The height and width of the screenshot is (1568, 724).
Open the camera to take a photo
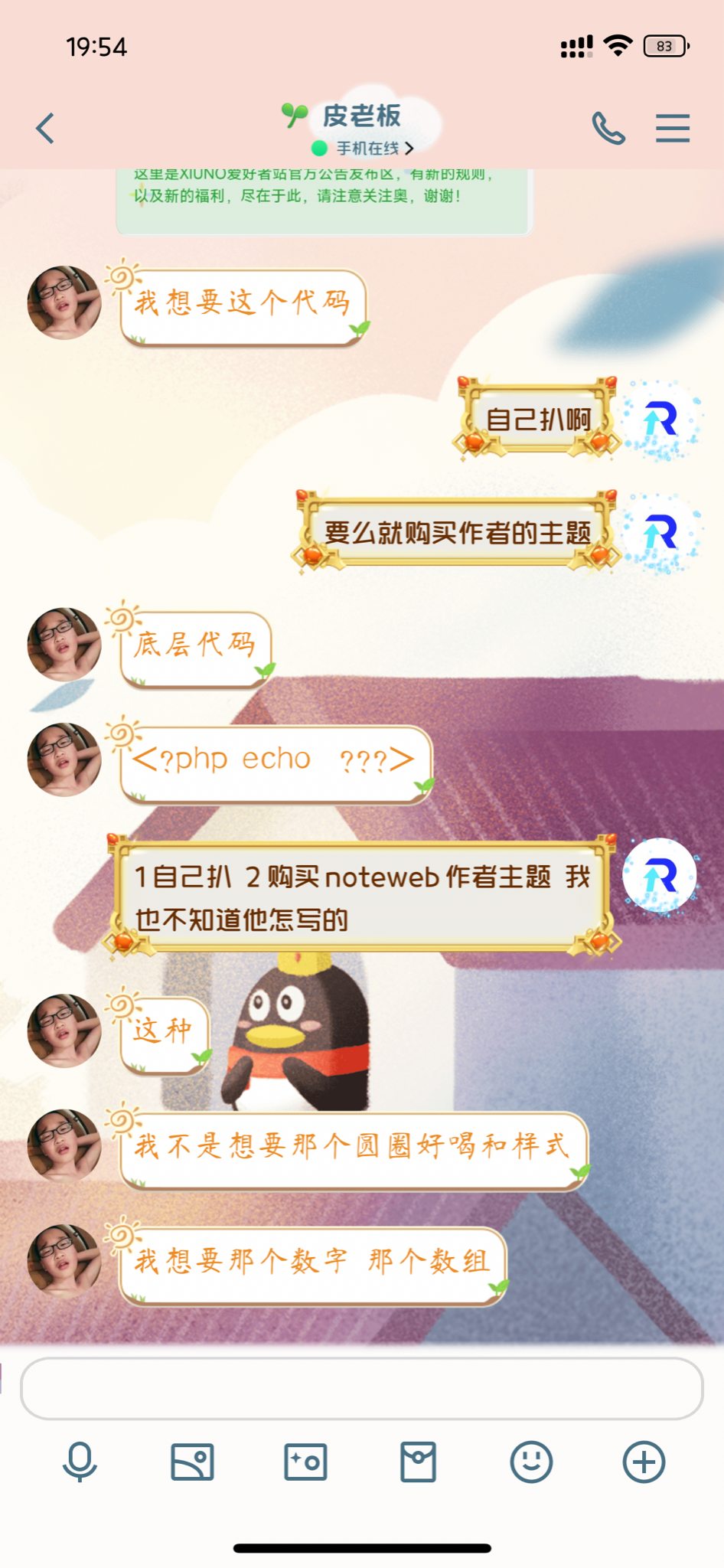tap(305, 1462)
